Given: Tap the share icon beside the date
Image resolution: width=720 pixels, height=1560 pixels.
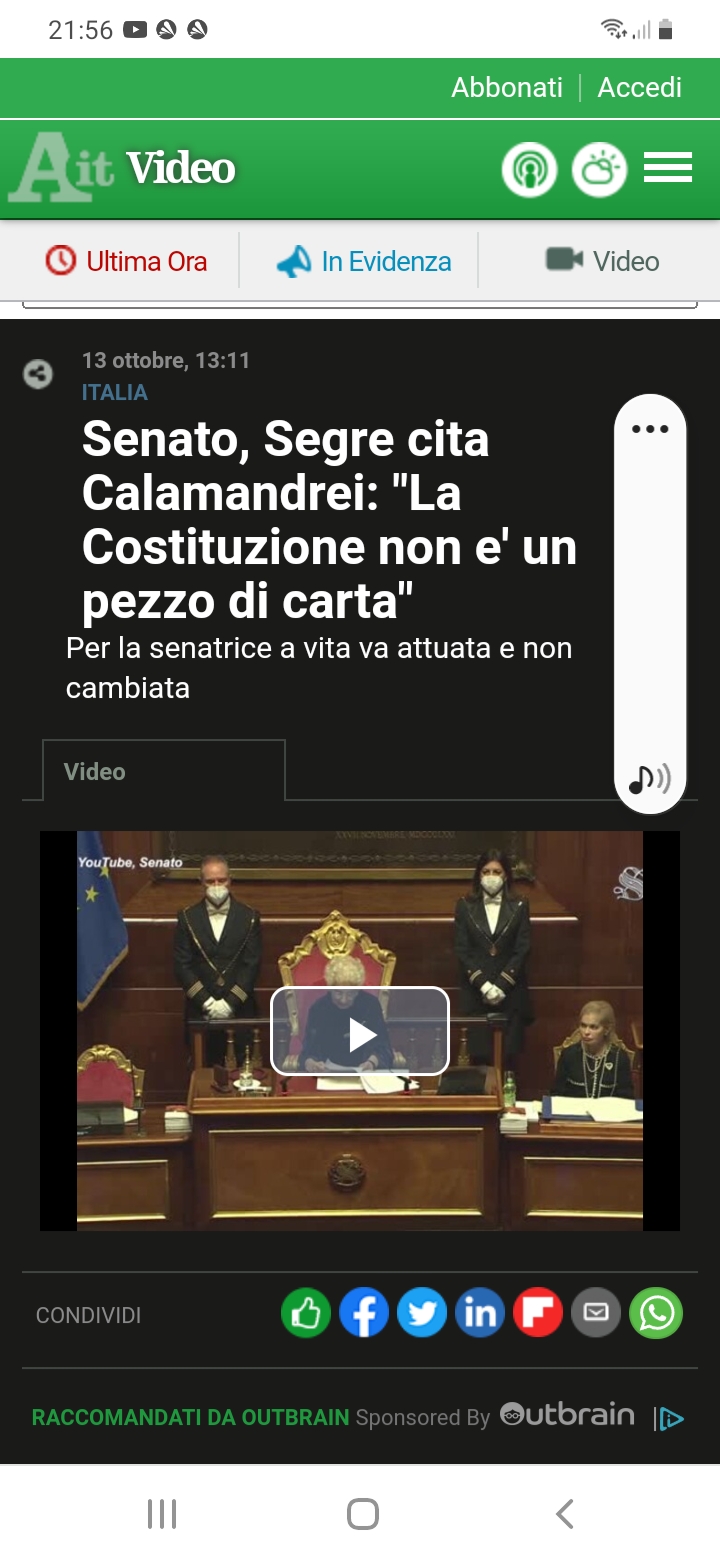Looking at the screenshot, I should (x=38, y=375).
